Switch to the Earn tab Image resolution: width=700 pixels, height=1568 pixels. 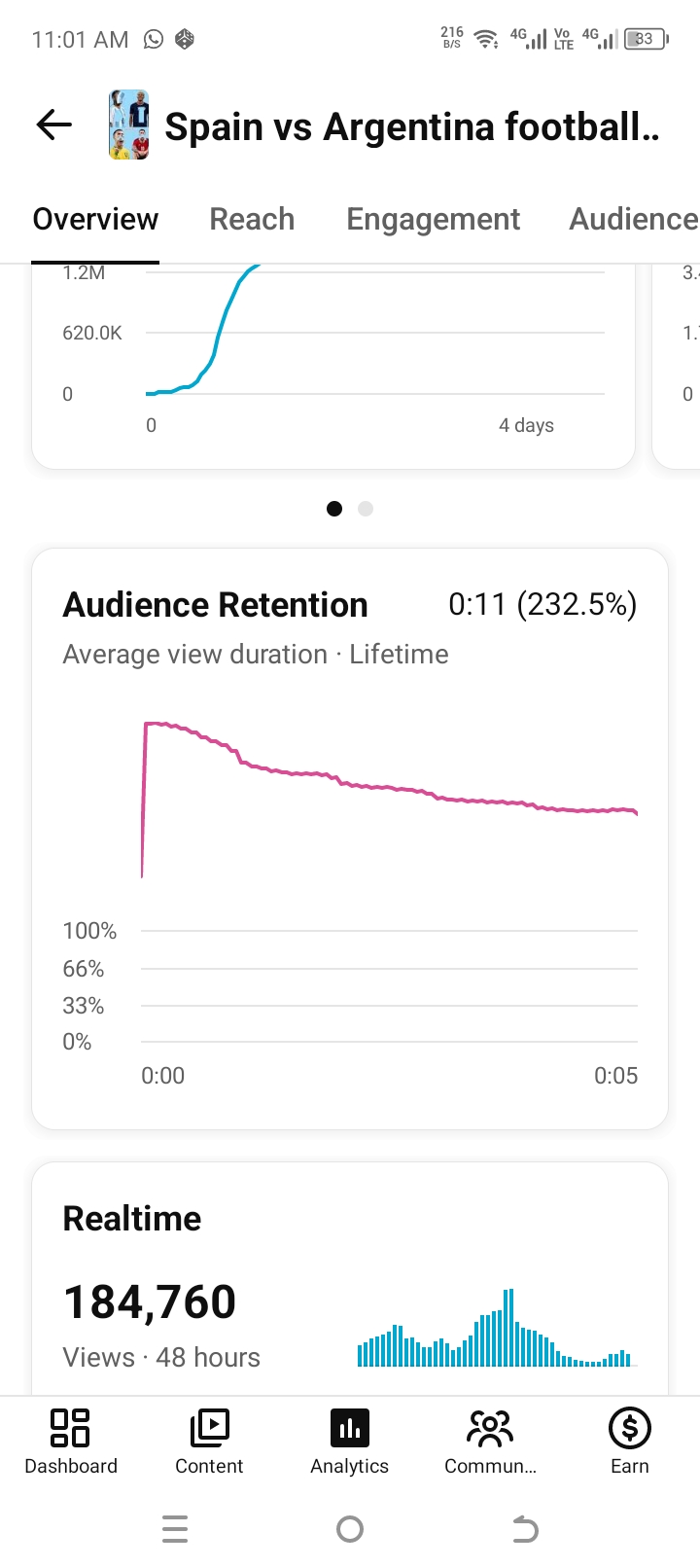[629, 1443]
